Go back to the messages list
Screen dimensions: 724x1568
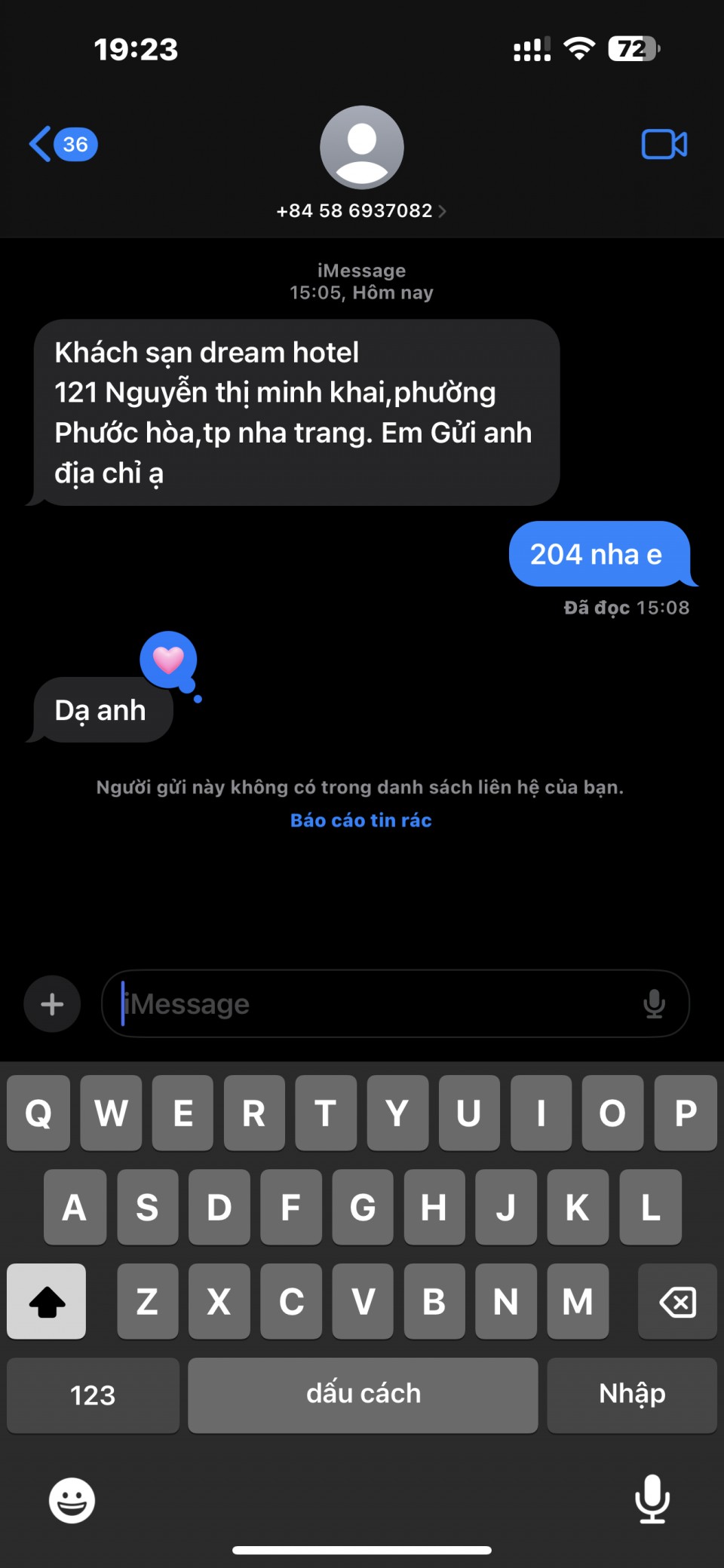coord(60,144)
